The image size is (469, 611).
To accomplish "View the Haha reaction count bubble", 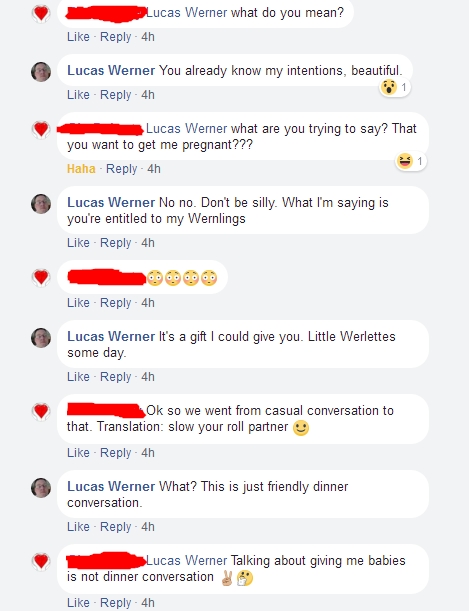I will click(x=411, y=161).
